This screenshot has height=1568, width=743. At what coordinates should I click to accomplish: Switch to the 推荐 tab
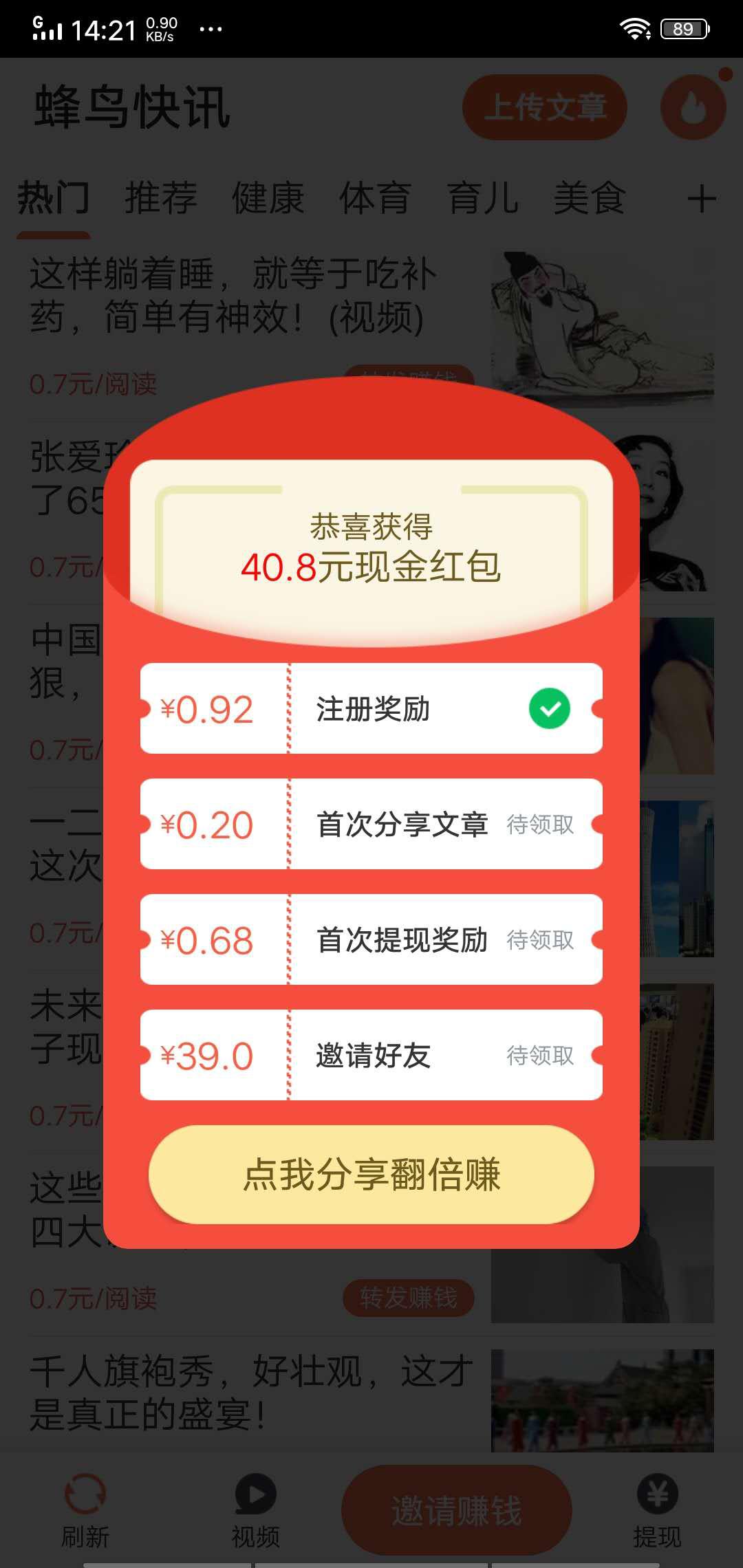point(159,197)
